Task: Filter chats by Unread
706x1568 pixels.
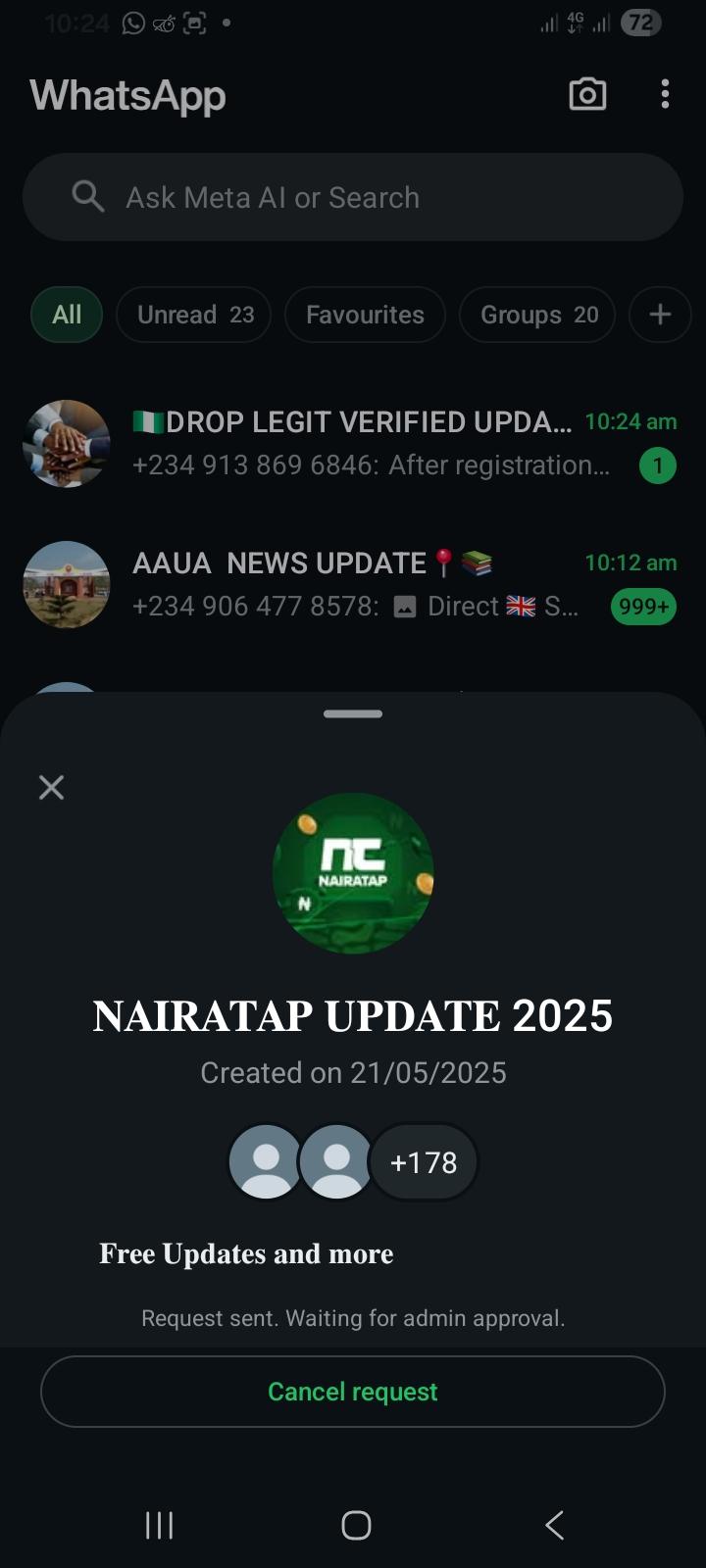Action: pos(194,315)
